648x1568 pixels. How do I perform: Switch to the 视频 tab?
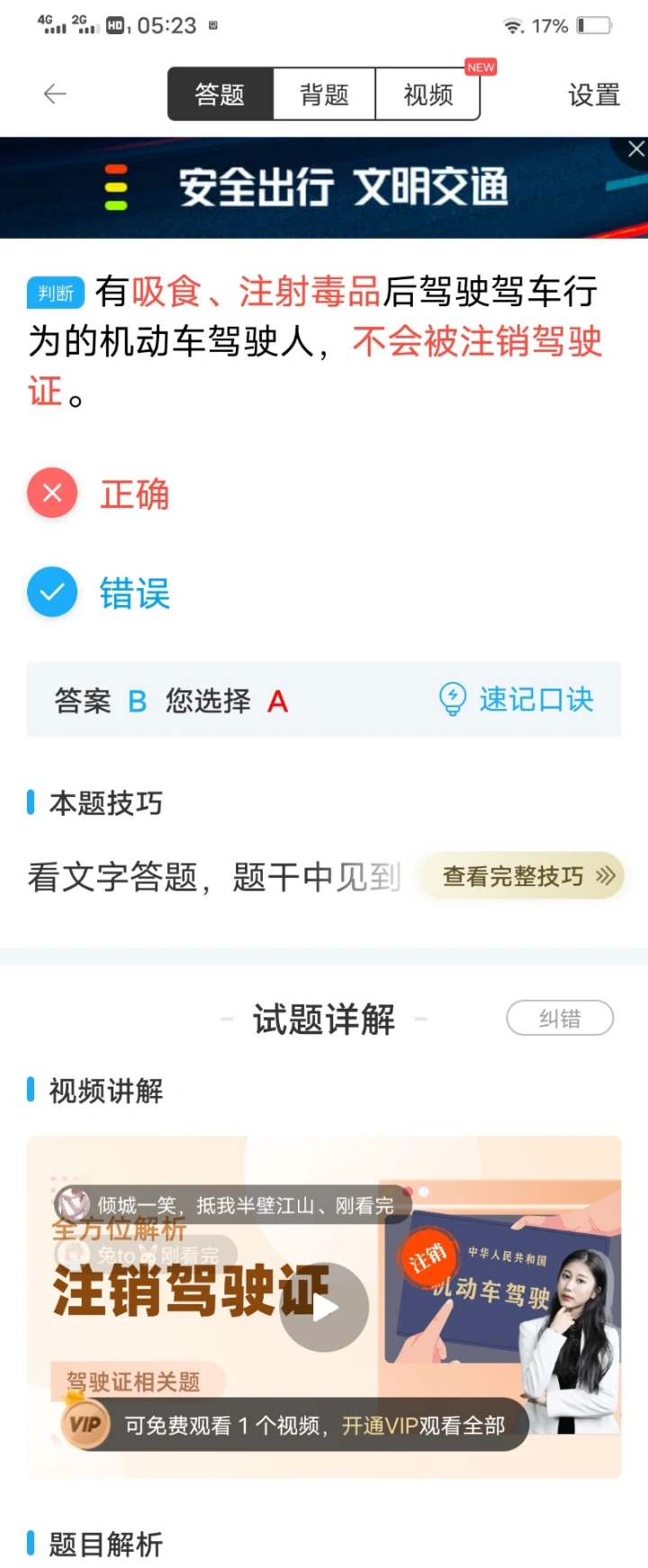428,94
